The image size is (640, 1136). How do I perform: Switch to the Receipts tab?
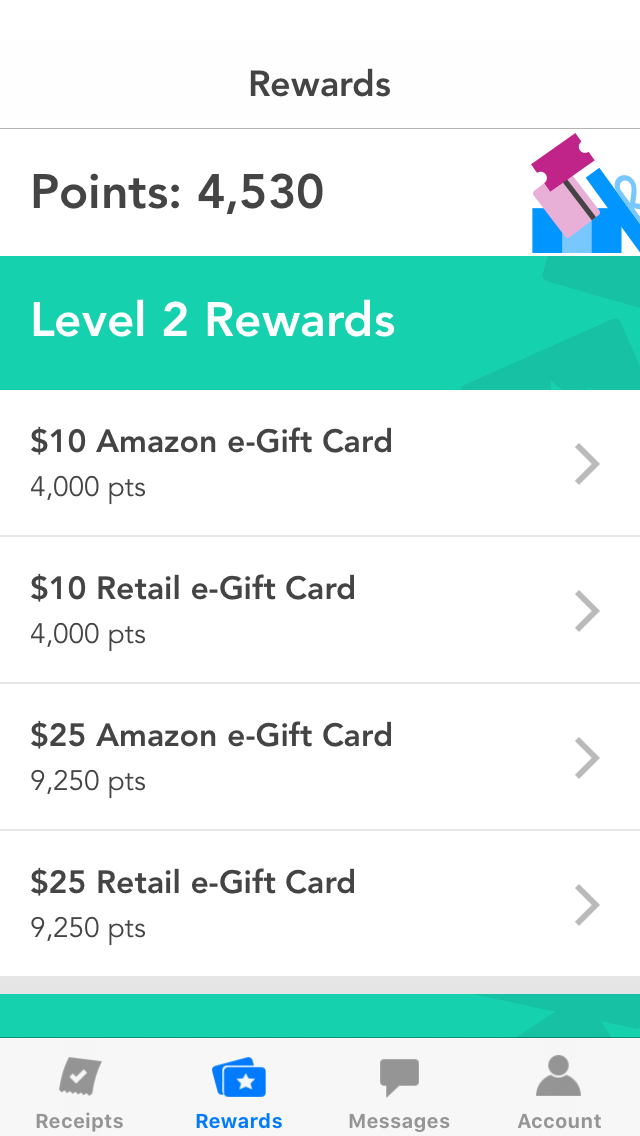click(79, 1092)
